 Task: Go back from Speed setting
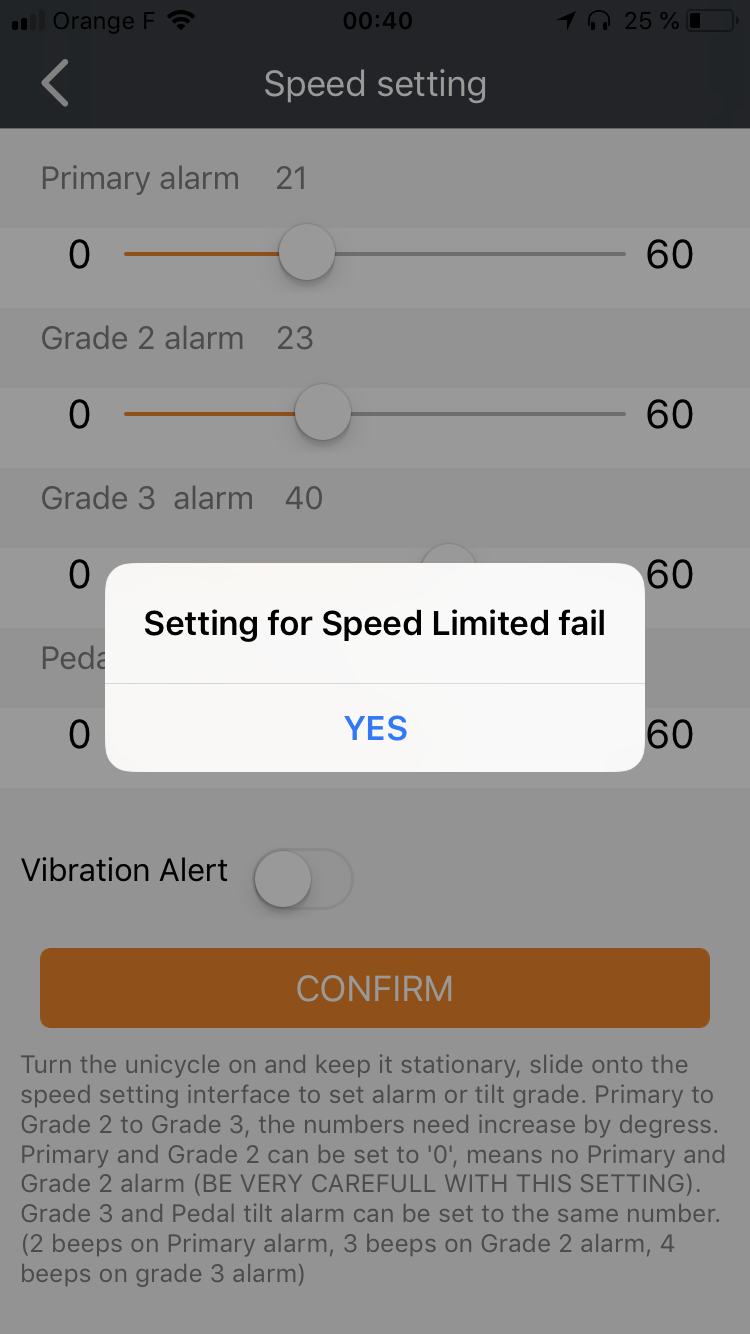[55, 84]
